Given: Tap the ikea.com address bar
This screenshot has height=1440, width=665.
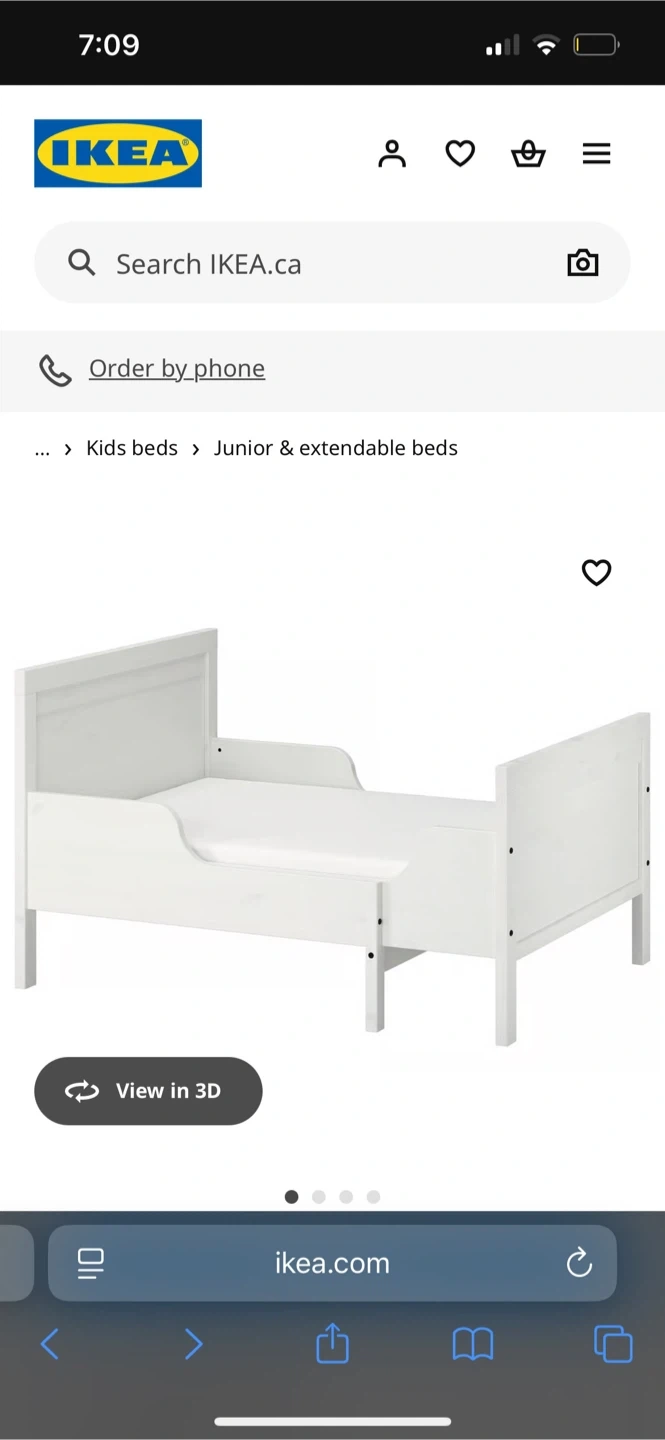Looking at the screenshot, I should tap(332, 1263).
